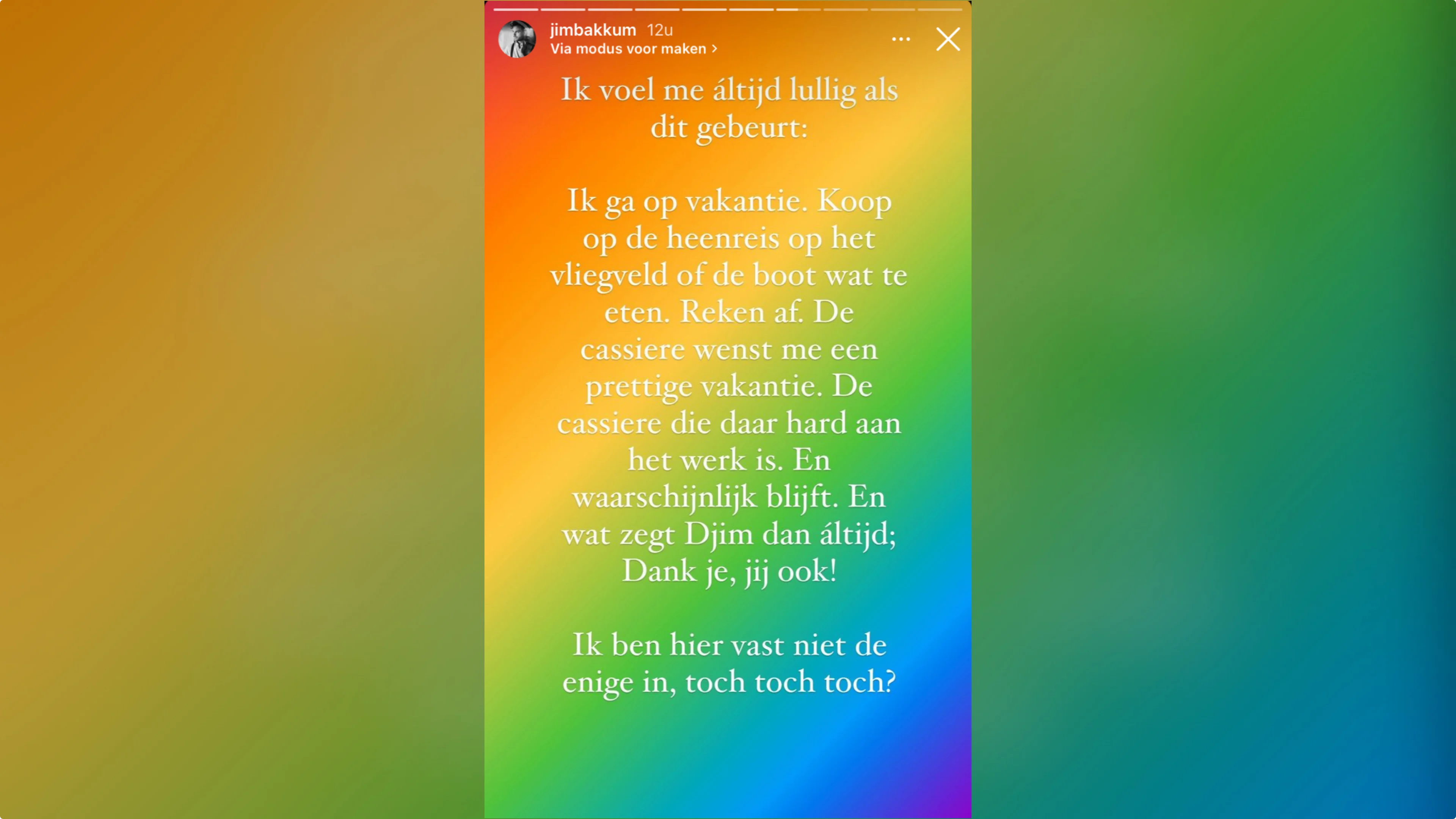This screenshot has width=1456, height=819.
Task: Close the story viewer
Action: (948, 39)
